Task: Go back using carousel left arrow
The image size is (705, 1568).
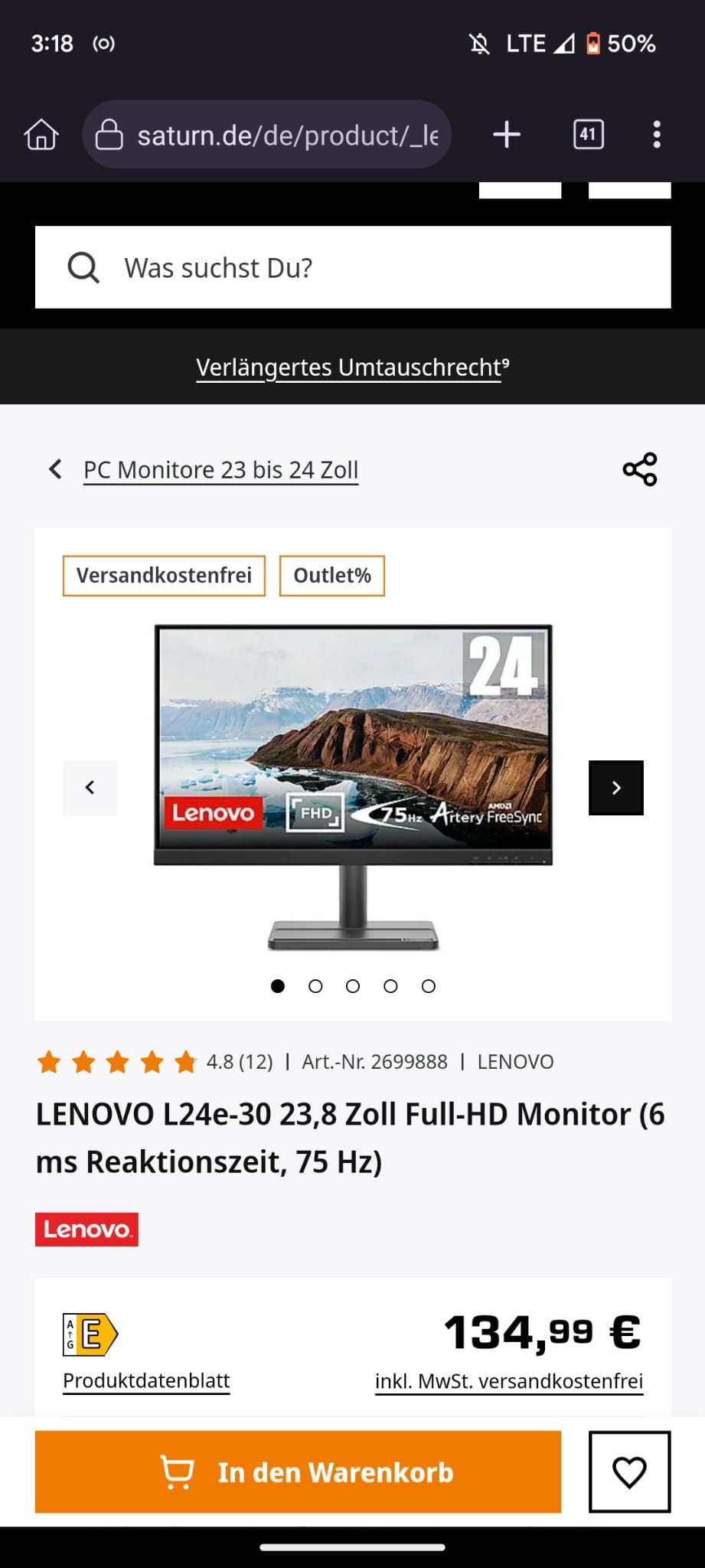Action: [90, 787]
